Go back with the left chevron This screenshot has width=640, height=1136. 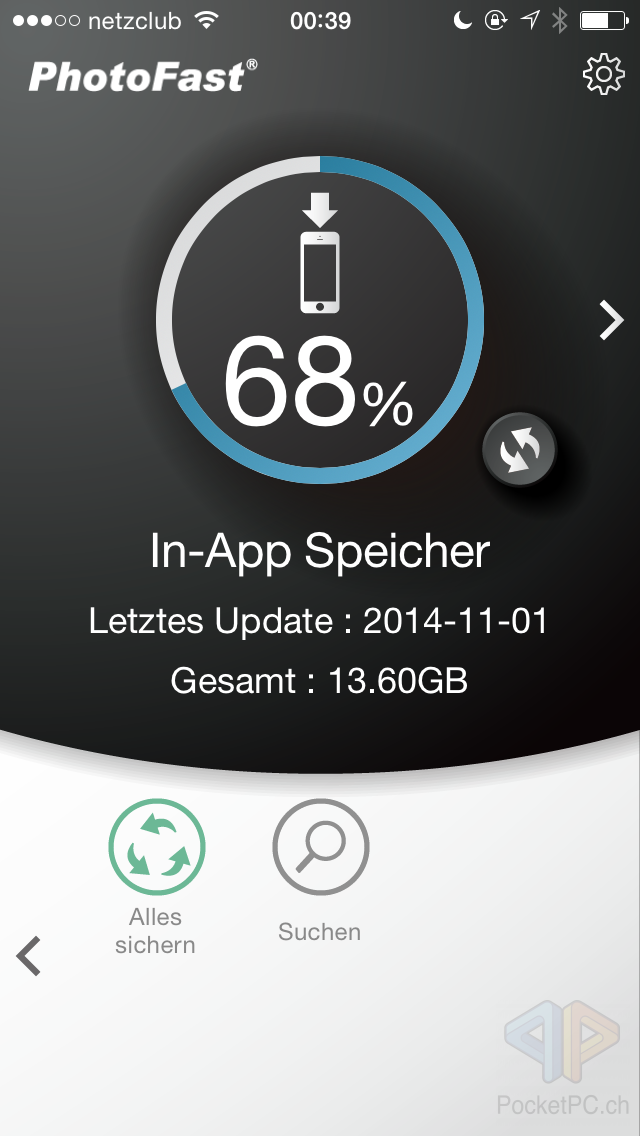pyautogui.click(x=29, y=956)
